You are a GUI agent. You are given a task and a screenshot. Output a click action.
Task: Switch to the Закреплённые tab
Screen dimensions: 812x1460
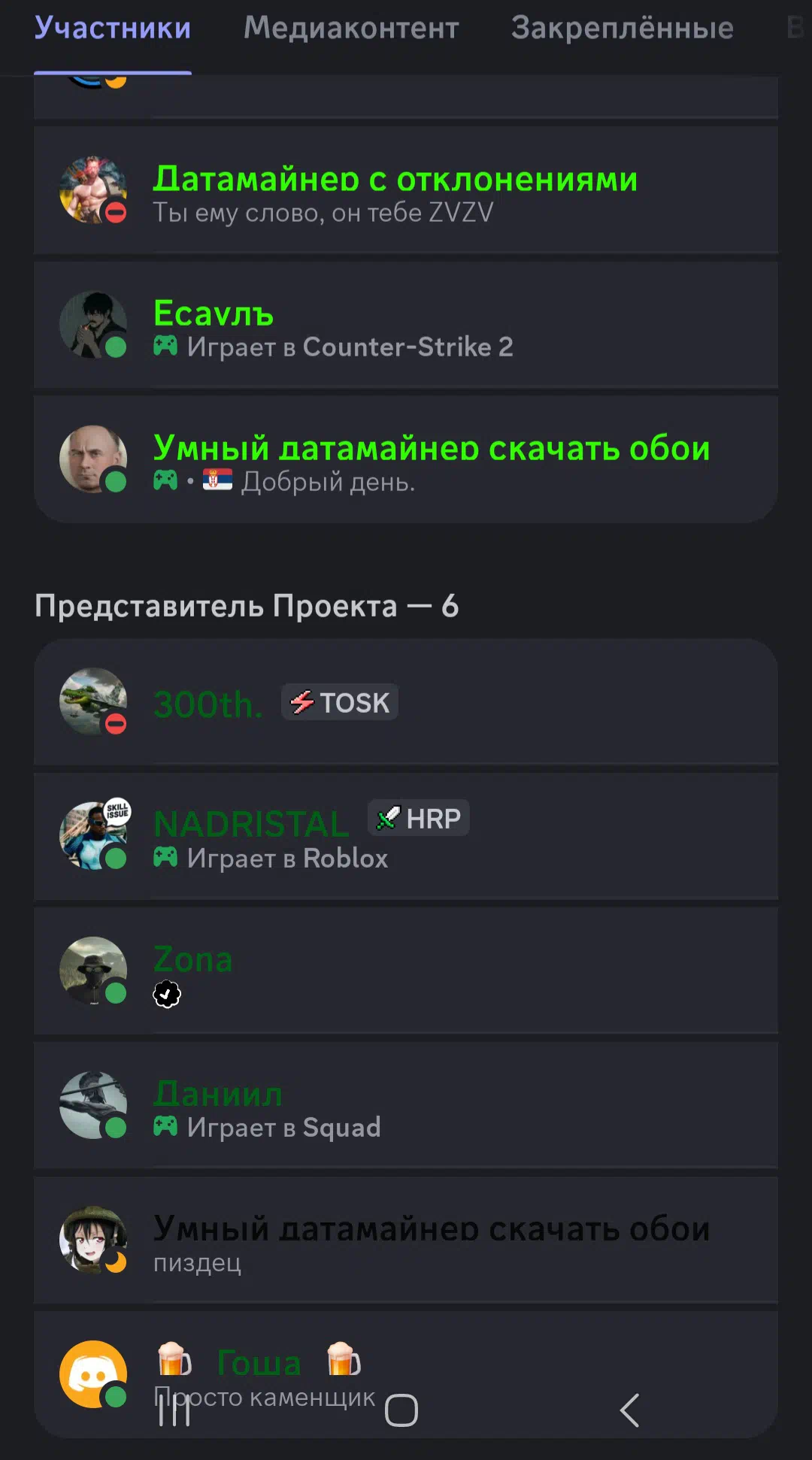point(622,29)
